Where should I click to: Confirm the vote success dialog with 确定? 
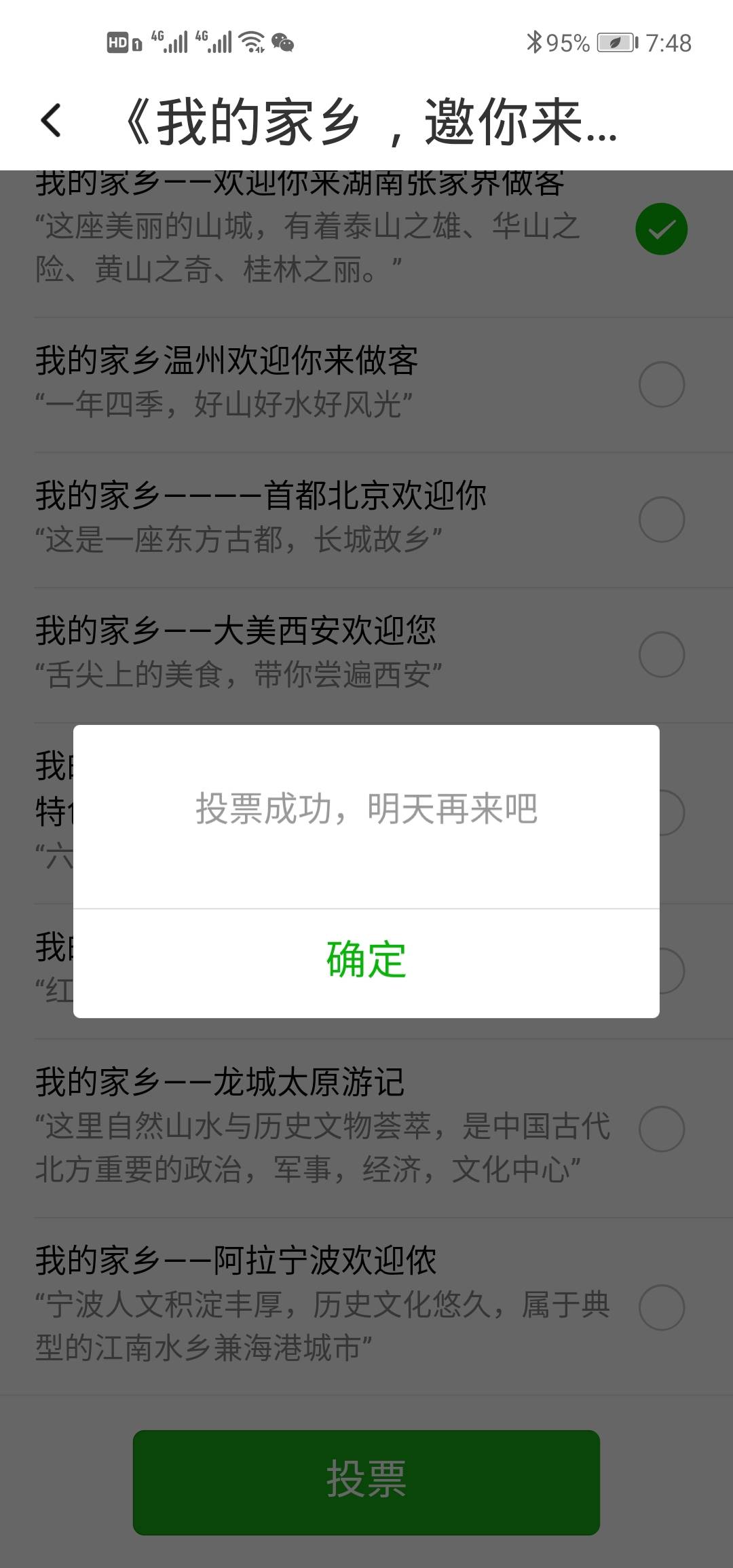point(366,961)
